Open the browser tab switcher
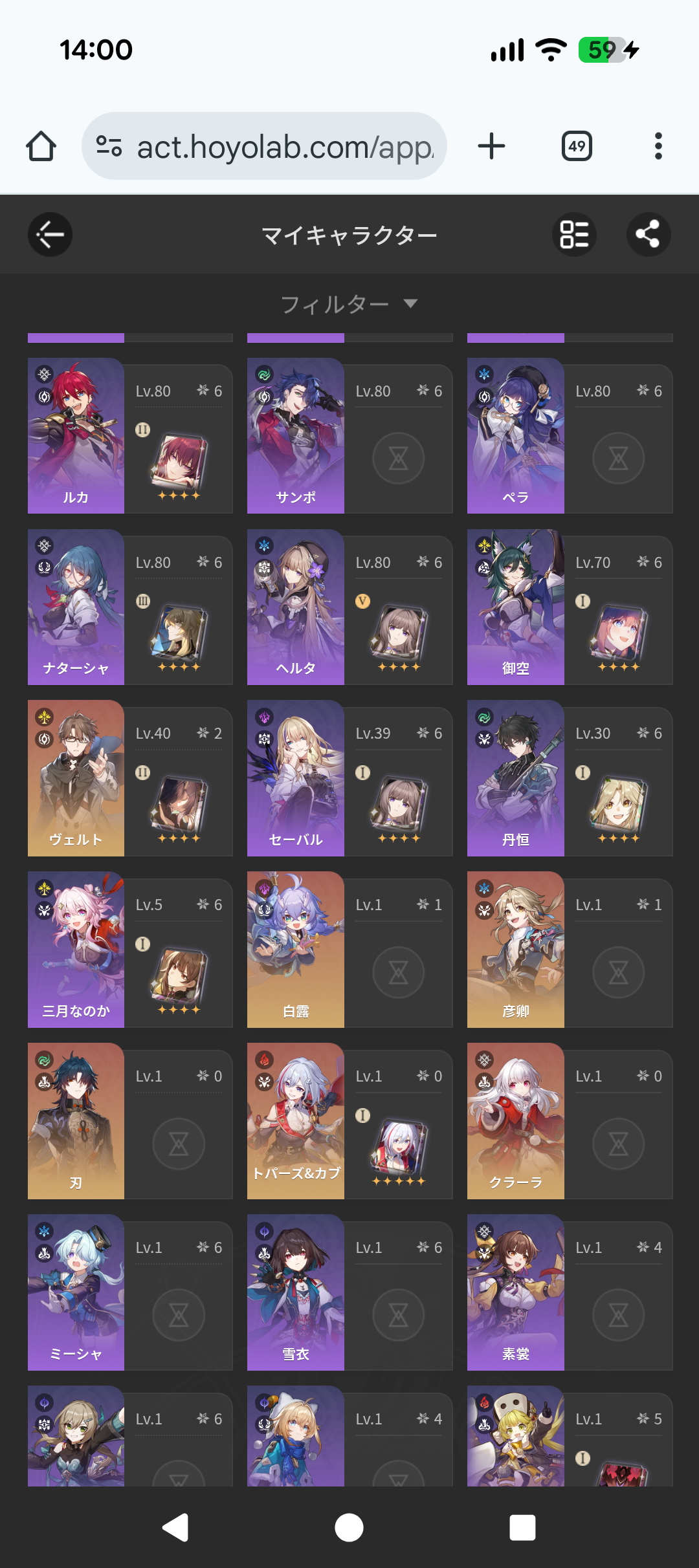 point(577,146)
